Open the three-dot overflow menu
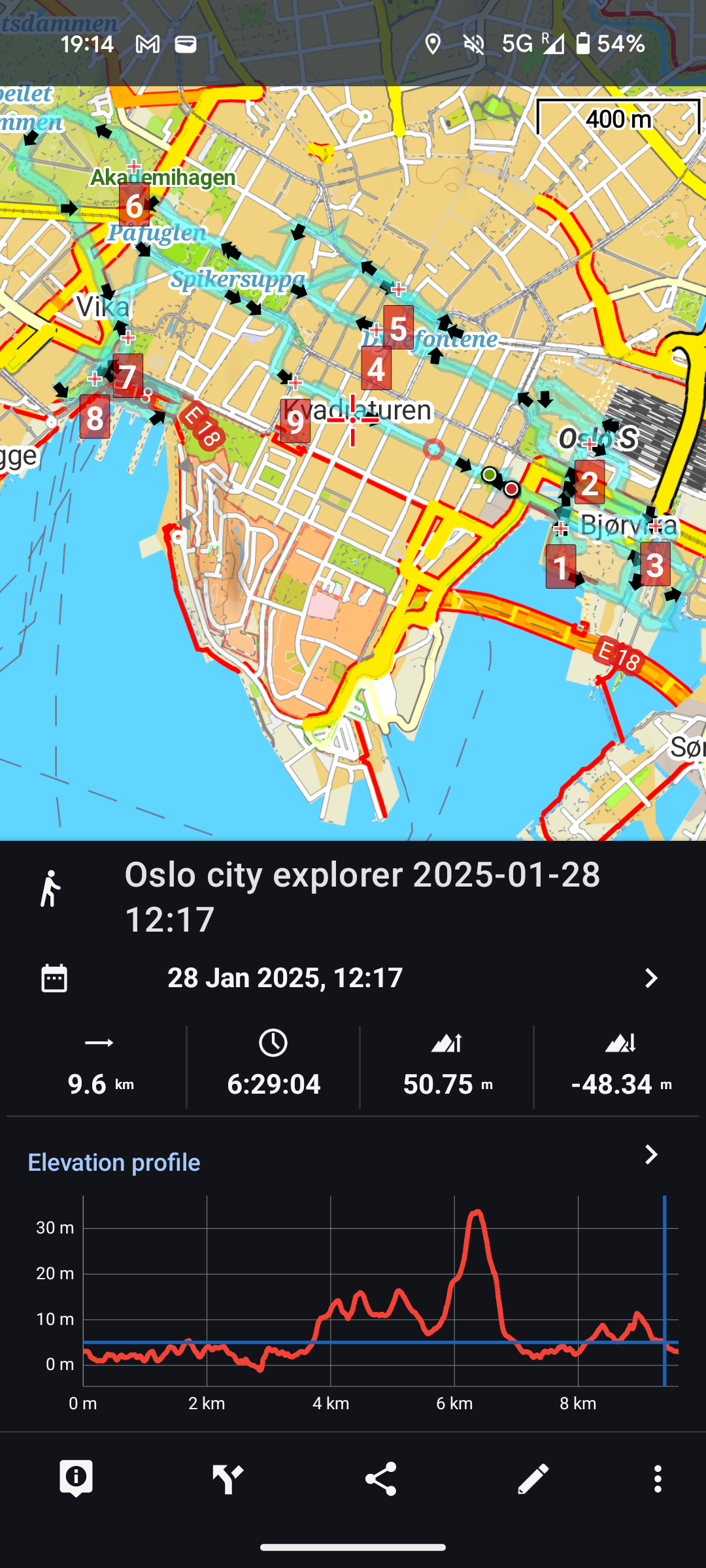 658,1478
